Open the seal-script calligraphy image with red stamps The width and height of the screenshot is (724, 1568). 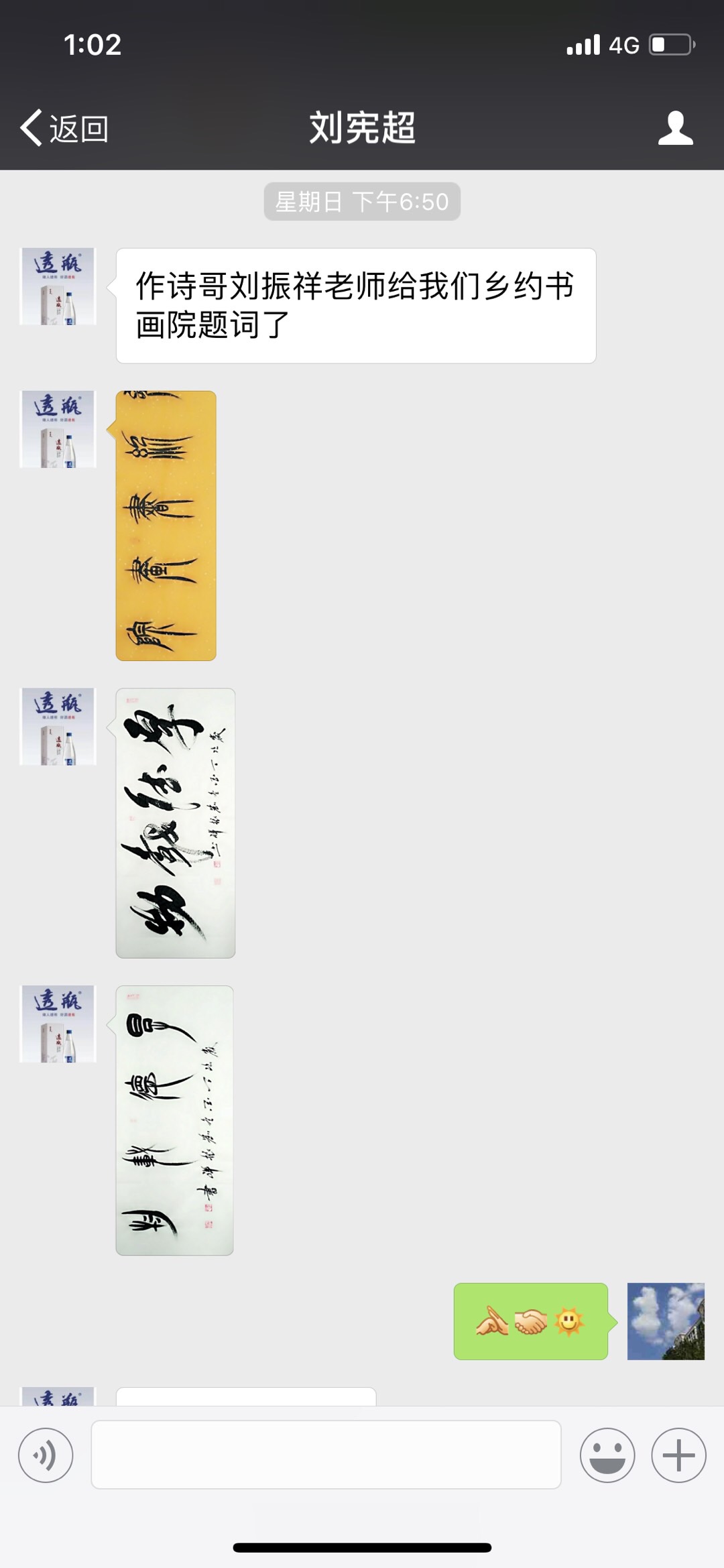(x=174, y=1120)
